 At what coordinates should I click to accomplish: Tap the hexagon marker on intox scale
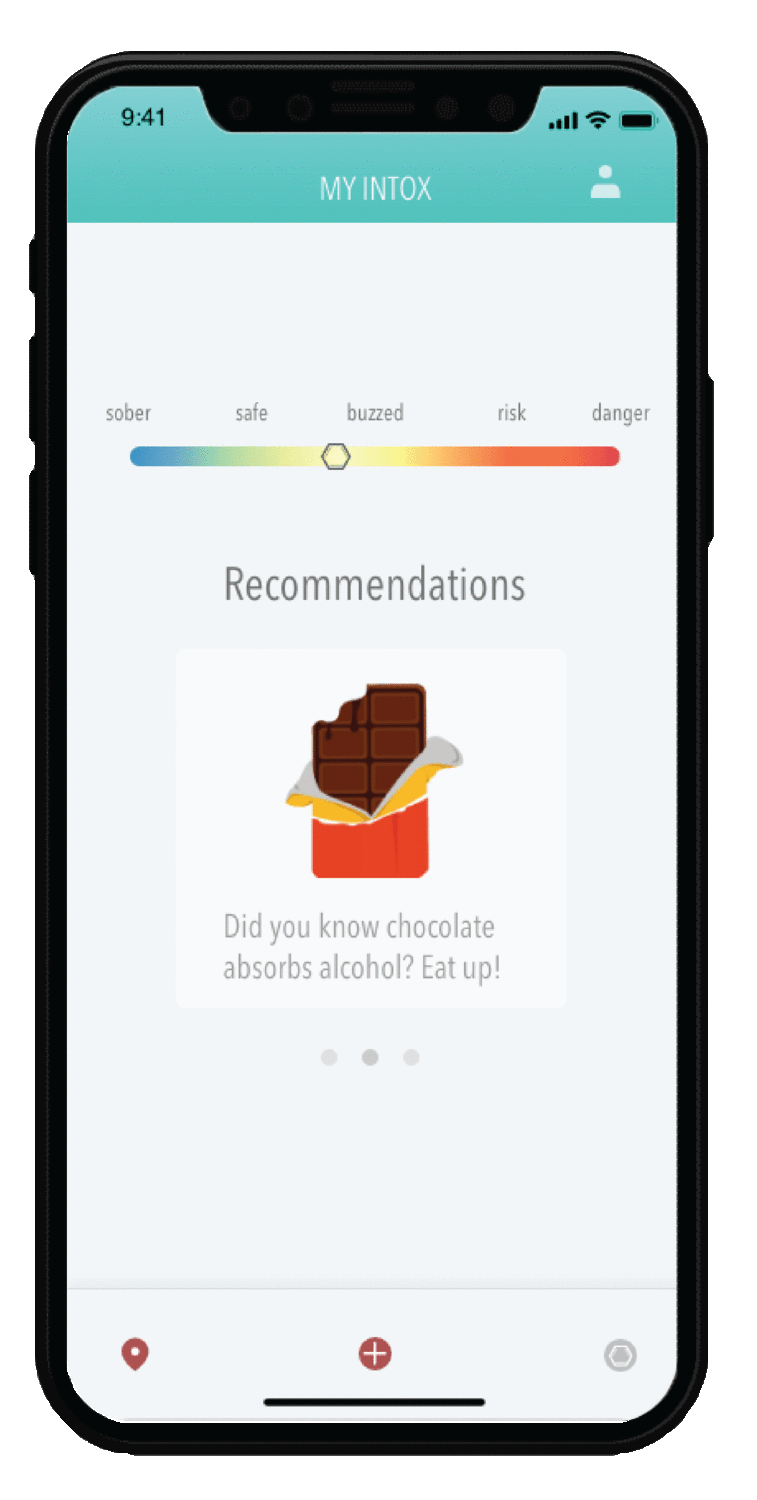tap(336, 457)
